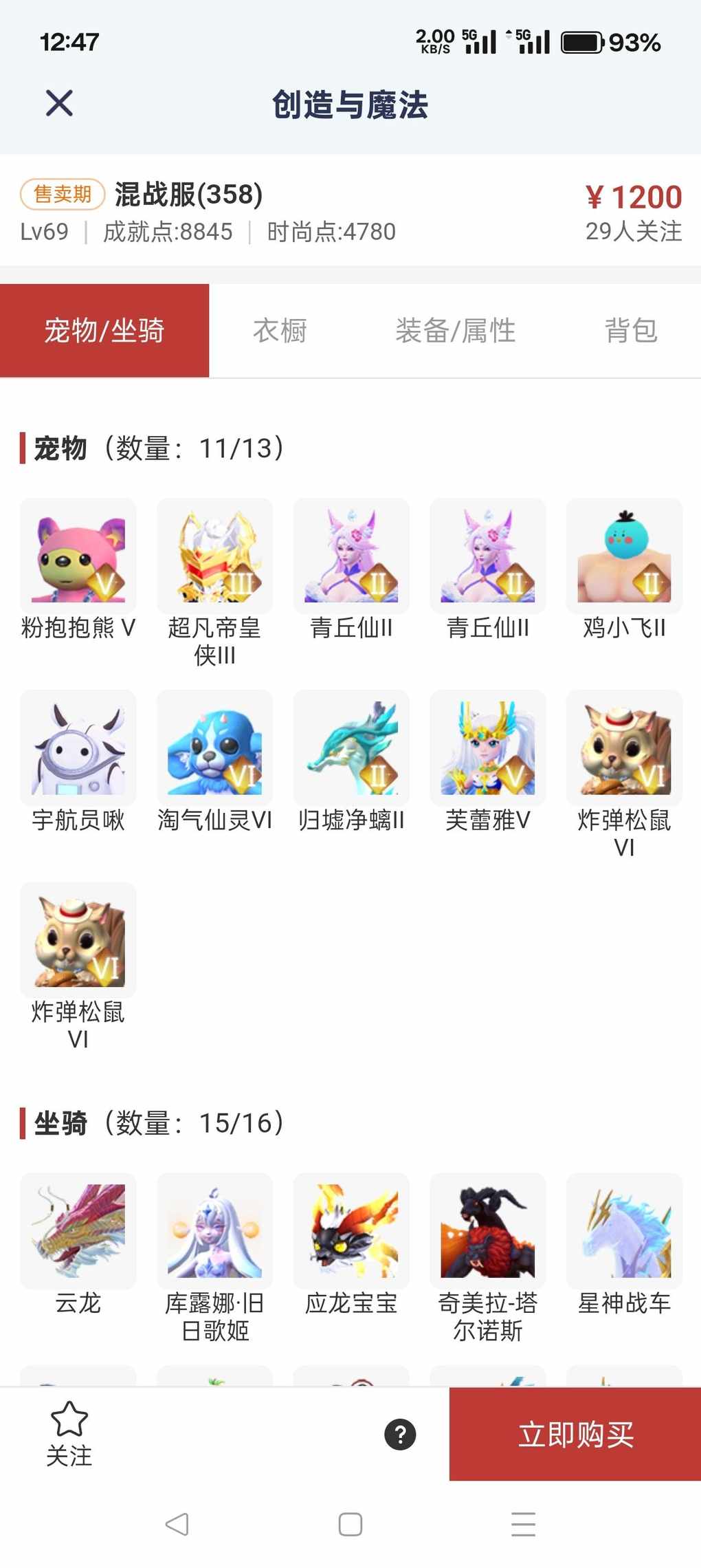Open the 装备/属性 tab
Image resolution: width=701 pixels, height=1568 pixels.
click(x=455, y=331)
